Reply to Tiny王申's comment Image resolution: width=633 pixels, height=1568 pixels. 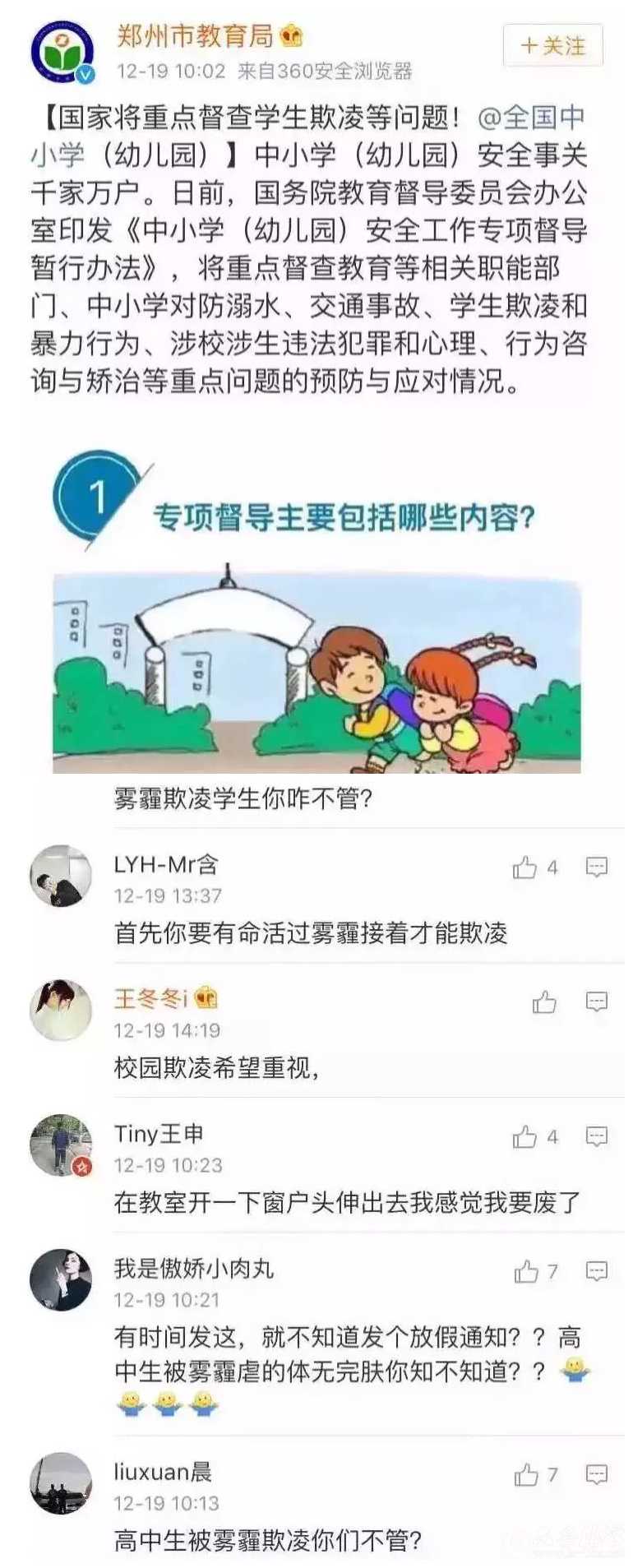(596, 1136)
